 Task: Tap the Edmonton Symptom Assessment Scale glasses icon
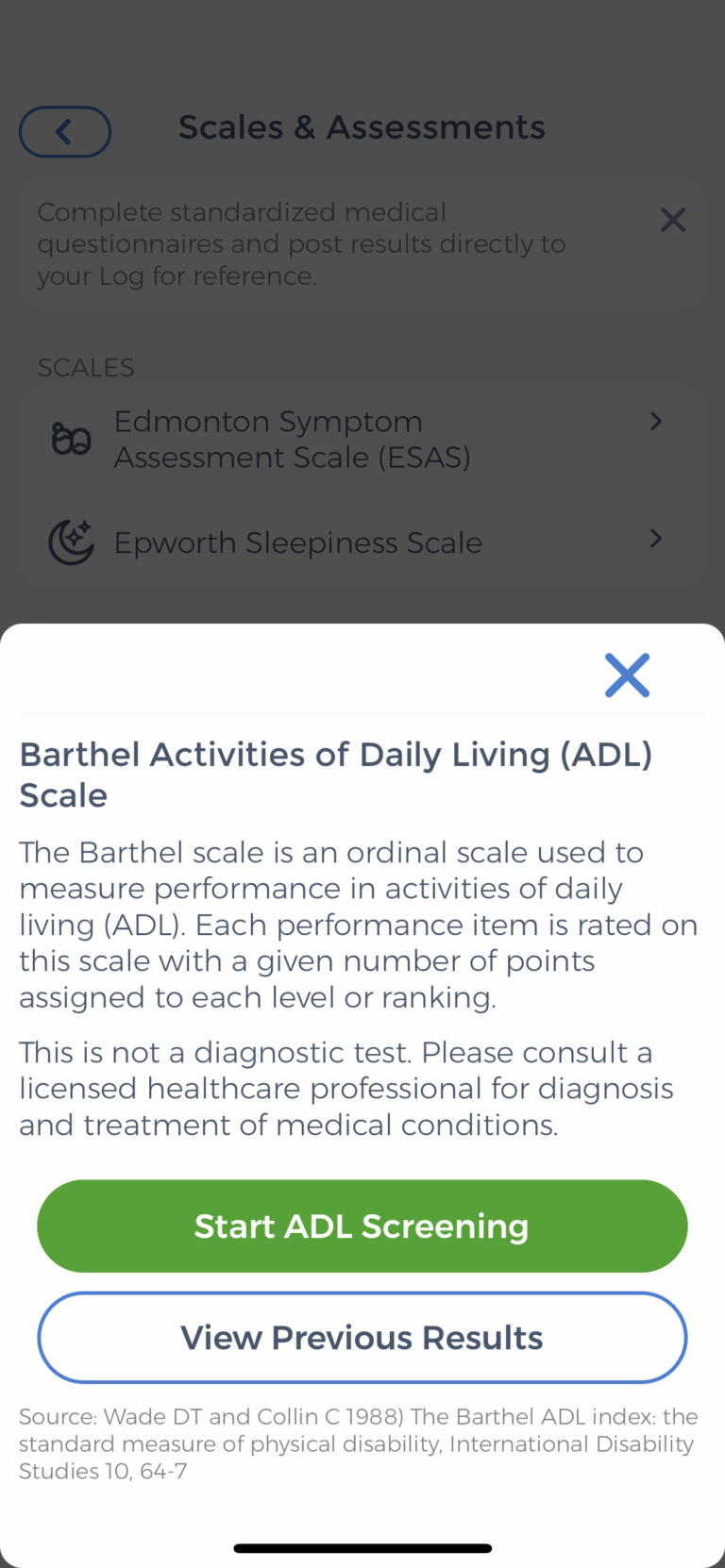(70, 439)
